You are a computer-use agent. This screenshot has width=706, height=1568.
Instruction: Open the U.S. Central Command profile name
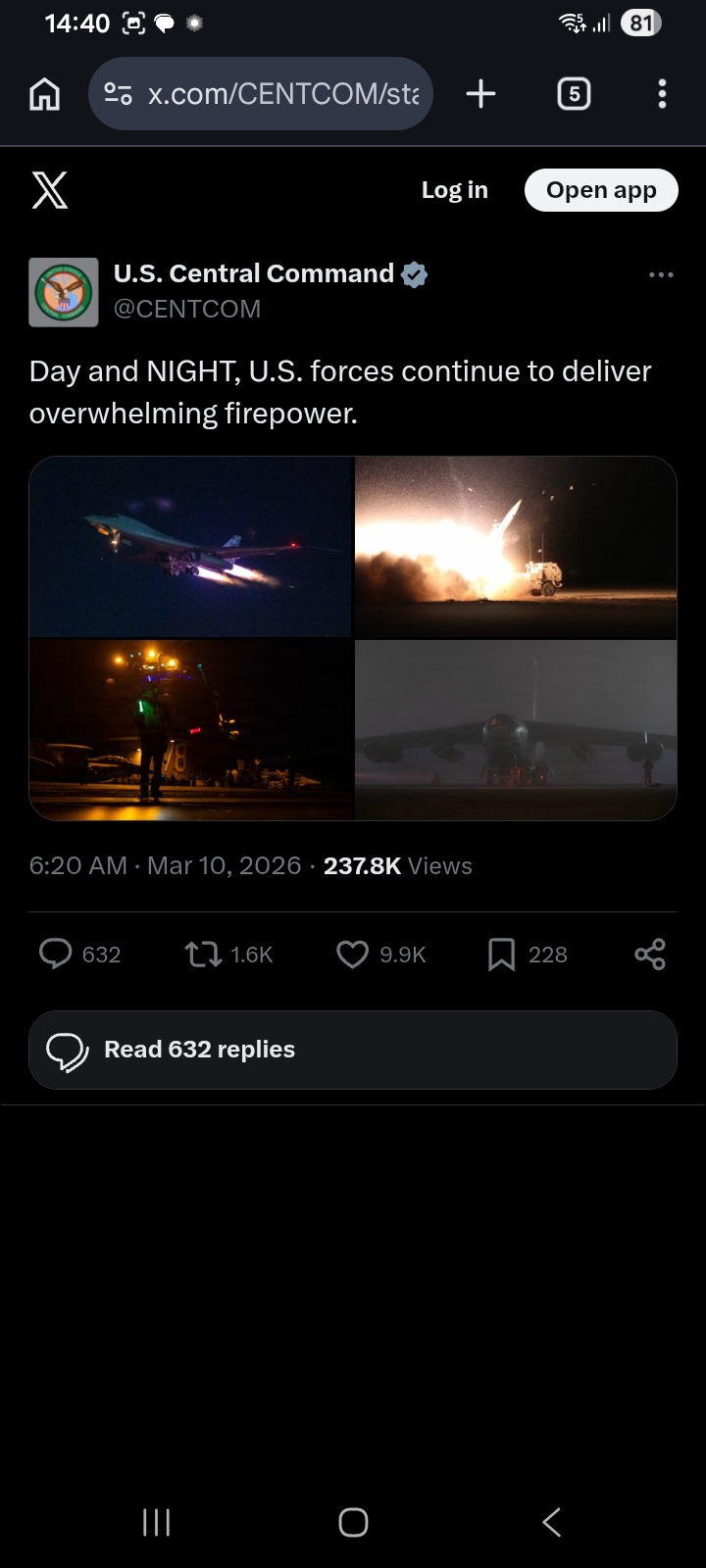point(254,273)
